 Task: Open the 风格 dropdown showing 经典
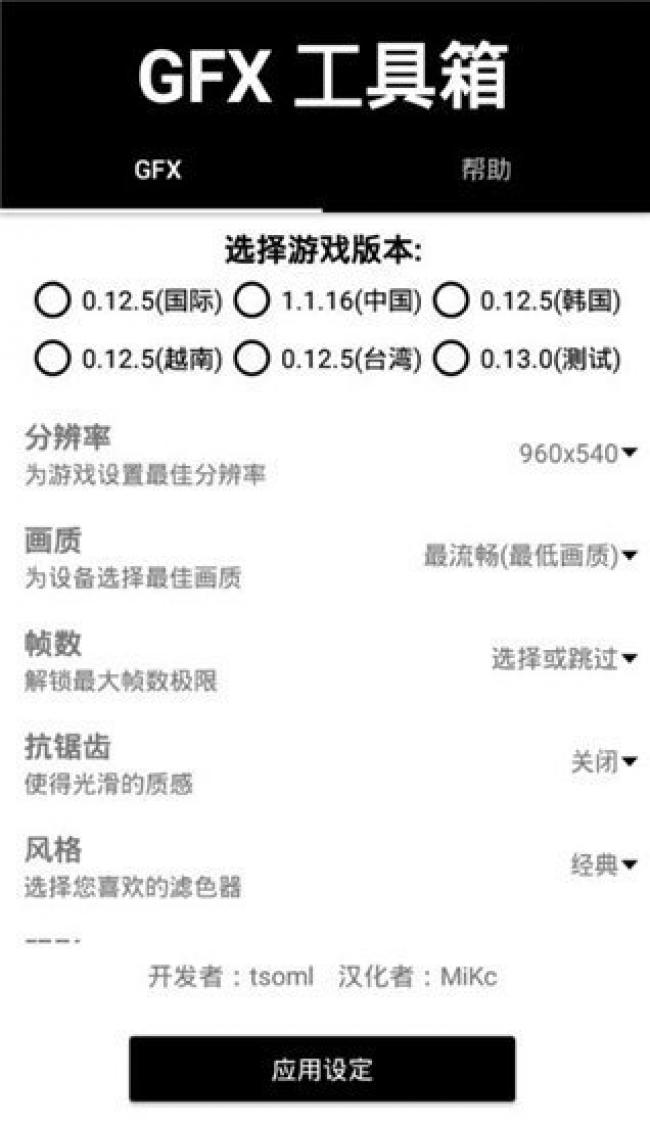[x=603, y=865]
